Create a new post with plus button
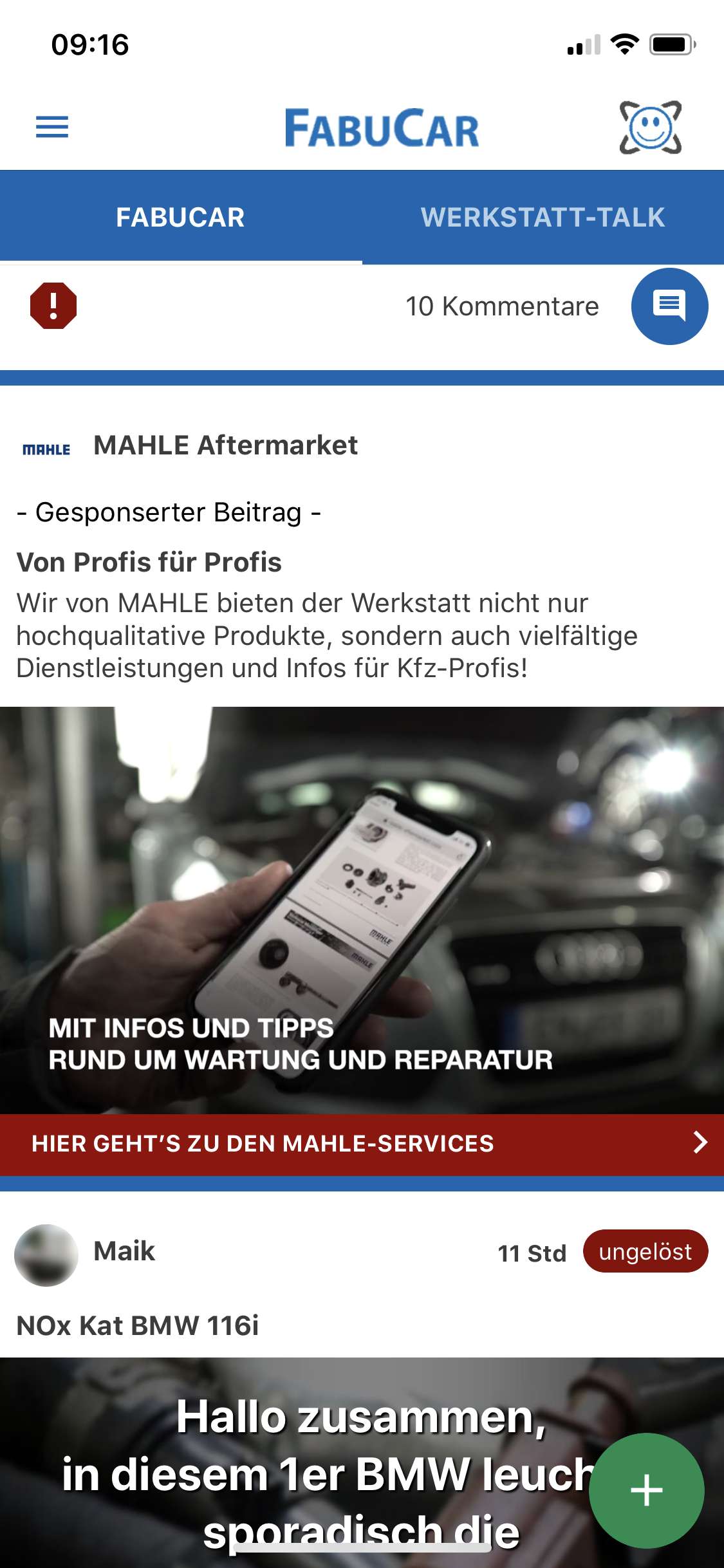 [x=646, y=1490]
